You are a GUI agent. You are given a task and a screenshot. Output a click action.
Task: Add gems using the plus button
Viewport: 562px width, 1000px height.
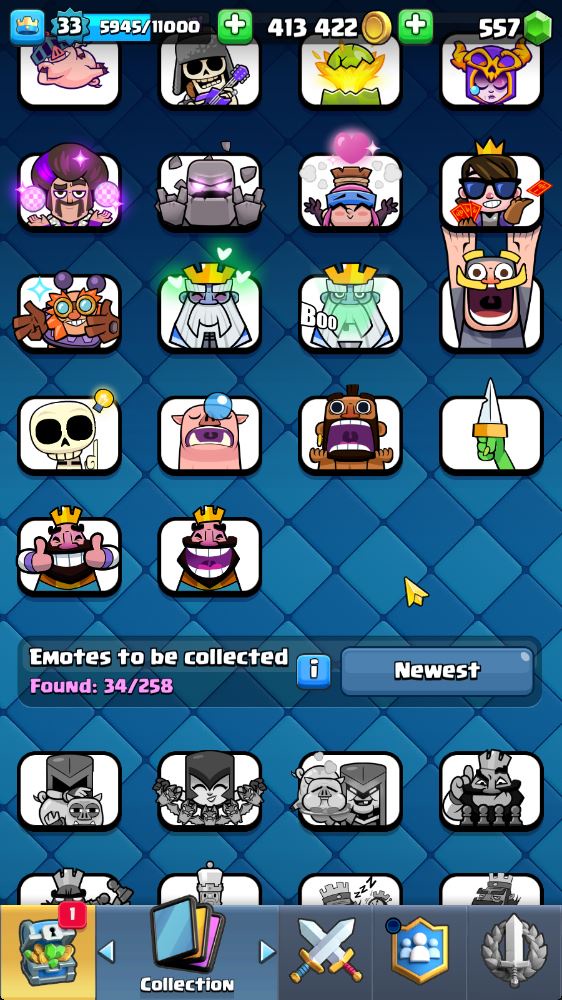coord(415,27)
